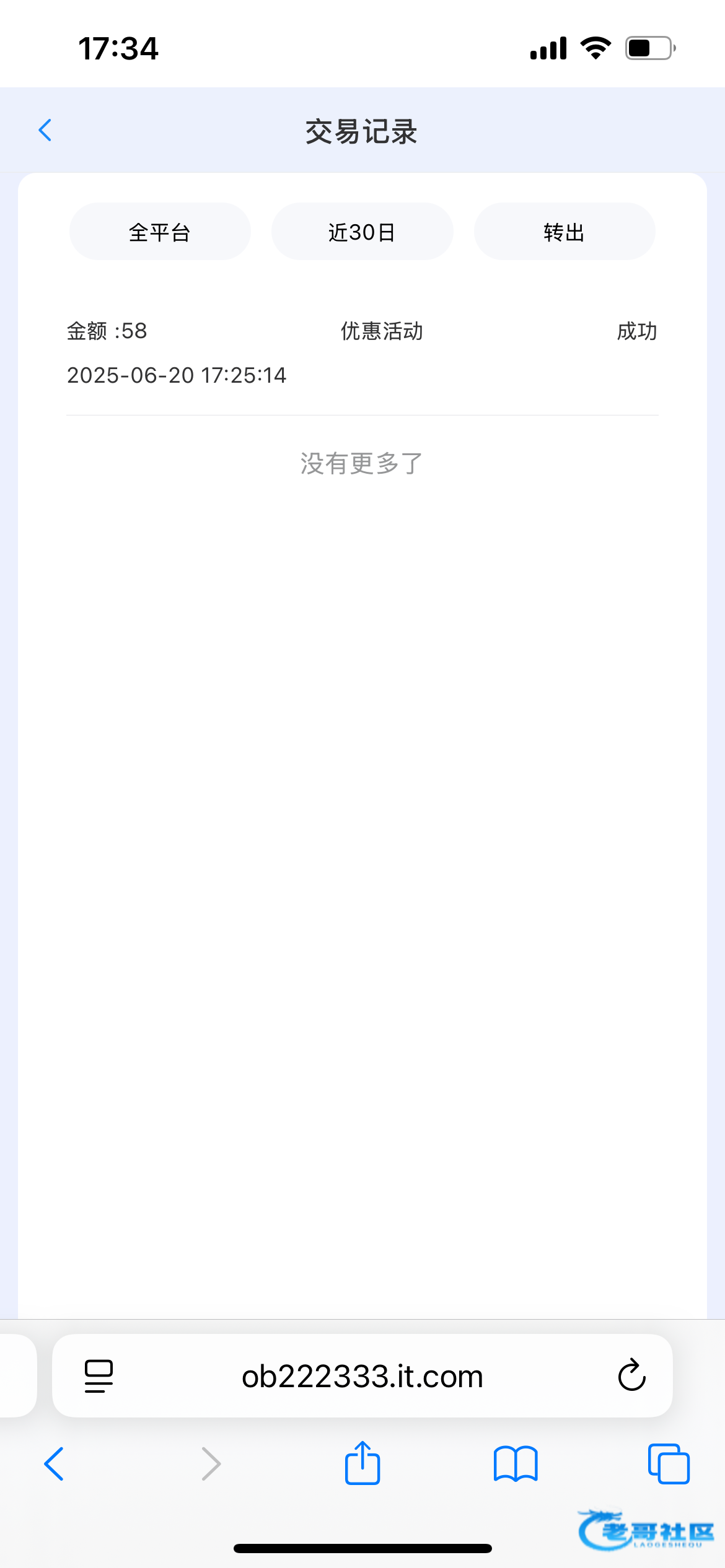Open Safari bookmarks
This screenshot has height=1568, width=725.
[516, 1464]
